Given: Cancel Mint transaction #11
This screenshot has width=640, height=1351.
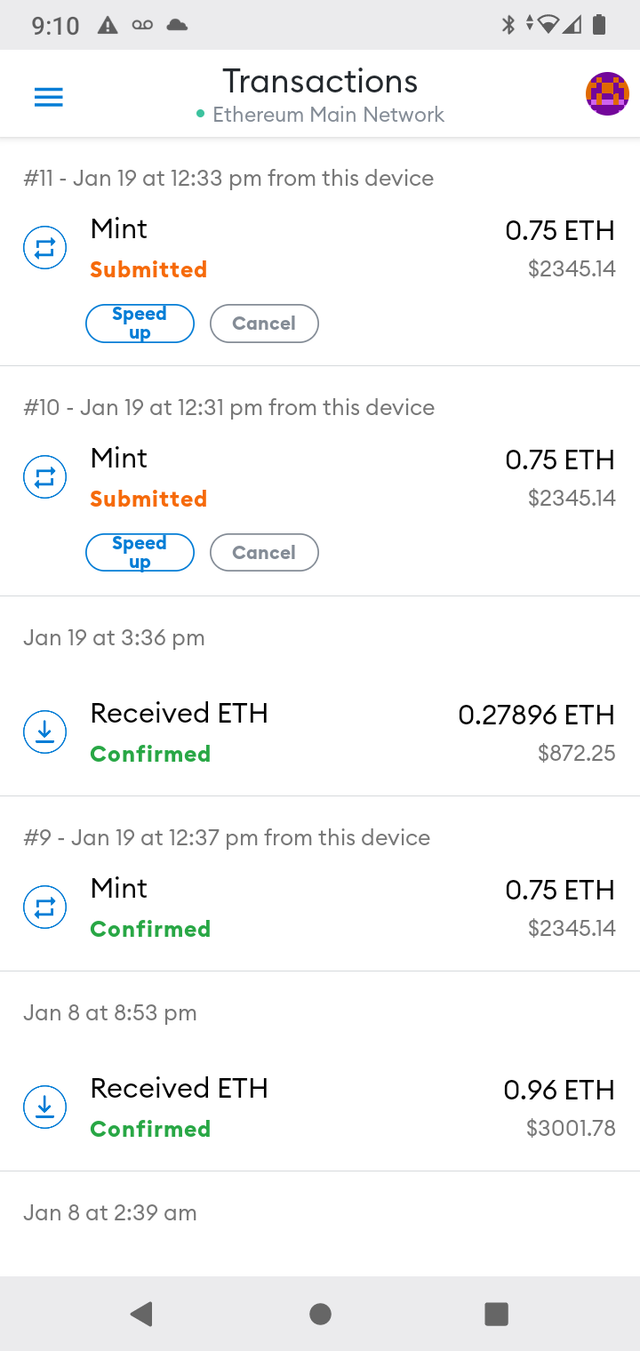Looking at the screenshot, I should coord(264,323).
